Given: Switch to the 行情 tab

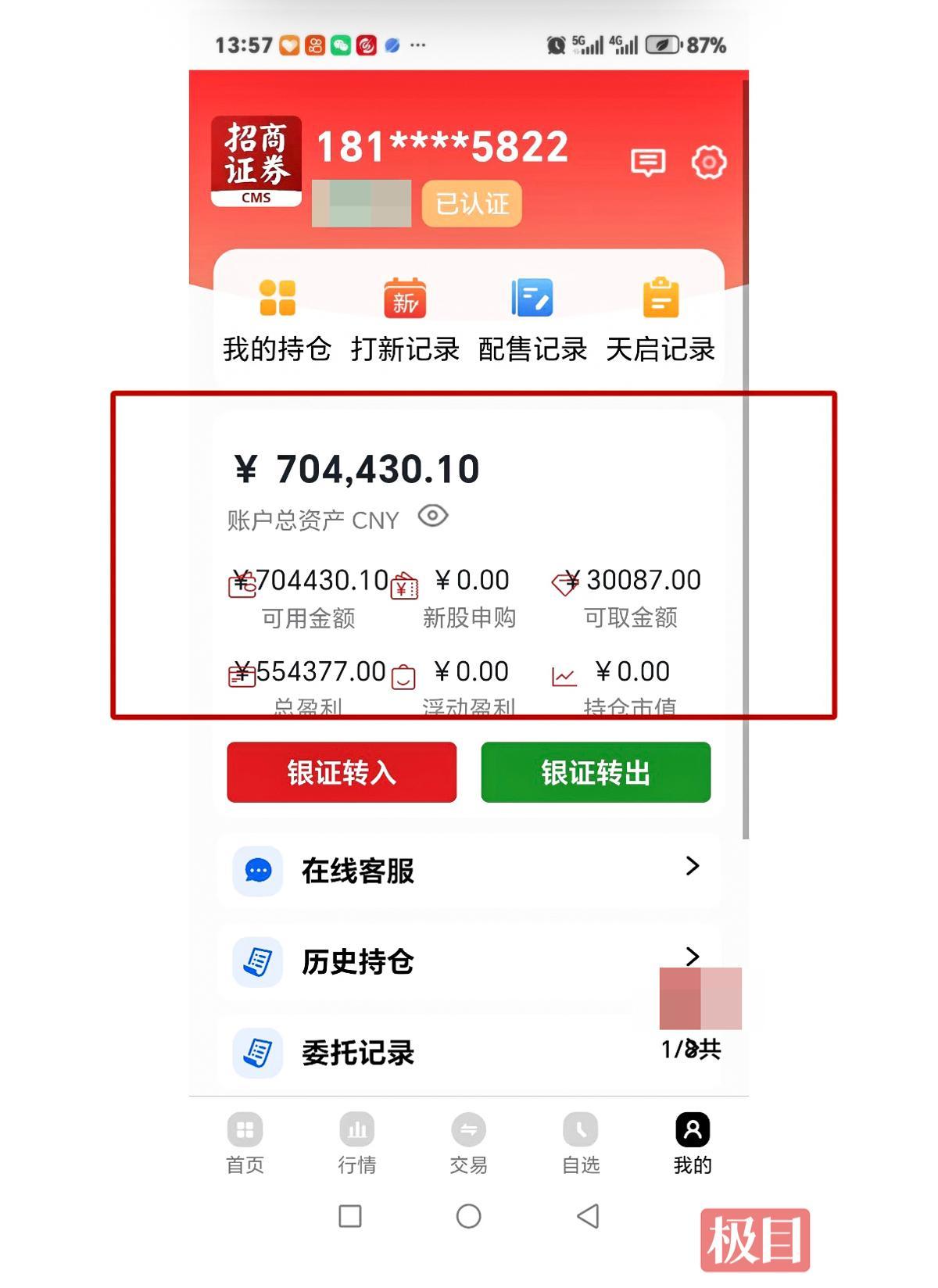Looking at the screenshot, I should click(357, 1143).
